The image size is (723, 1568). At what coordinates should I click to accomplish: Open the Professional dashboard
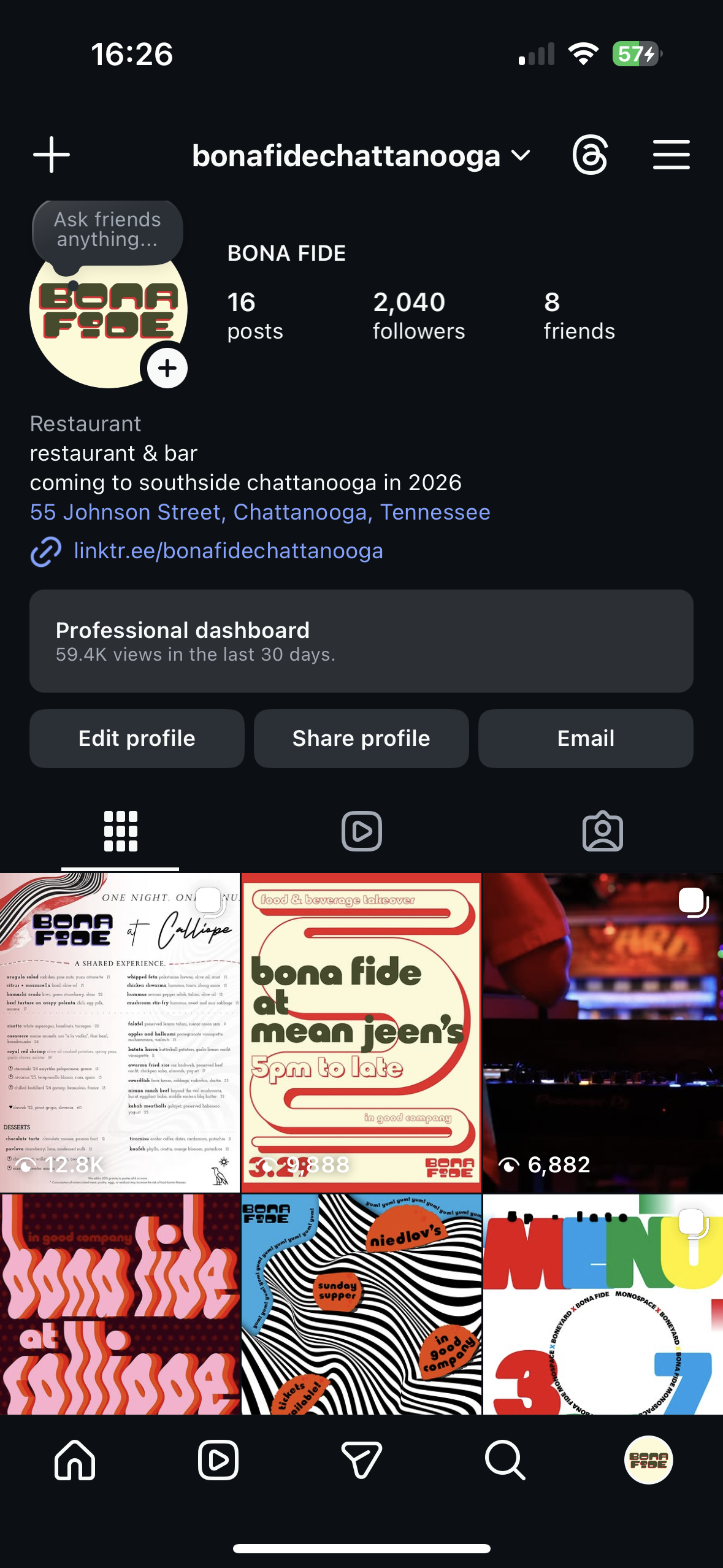pyautogui.click(x=361, y=641)
